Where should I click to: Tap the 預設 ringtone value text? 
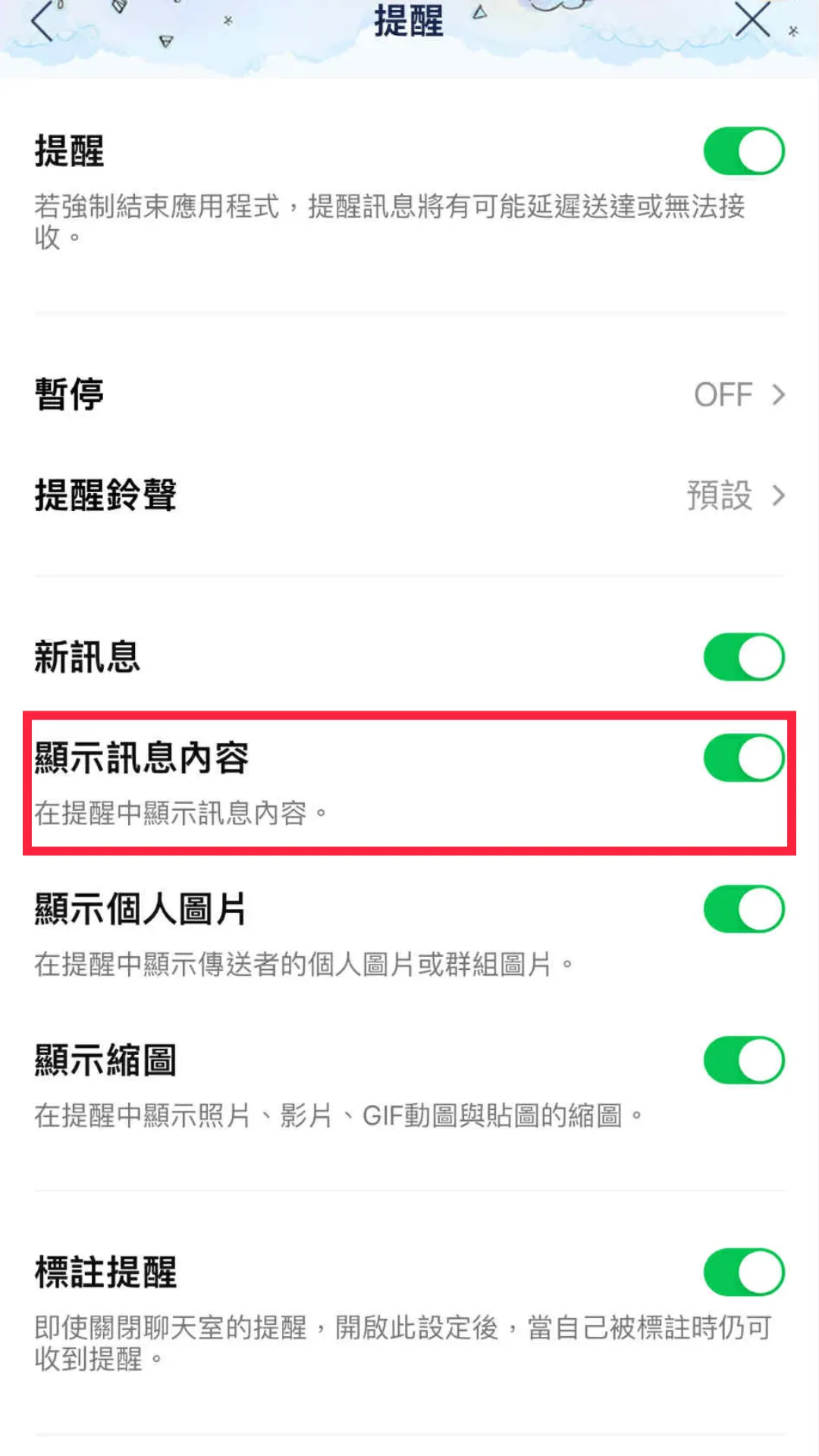717,497
